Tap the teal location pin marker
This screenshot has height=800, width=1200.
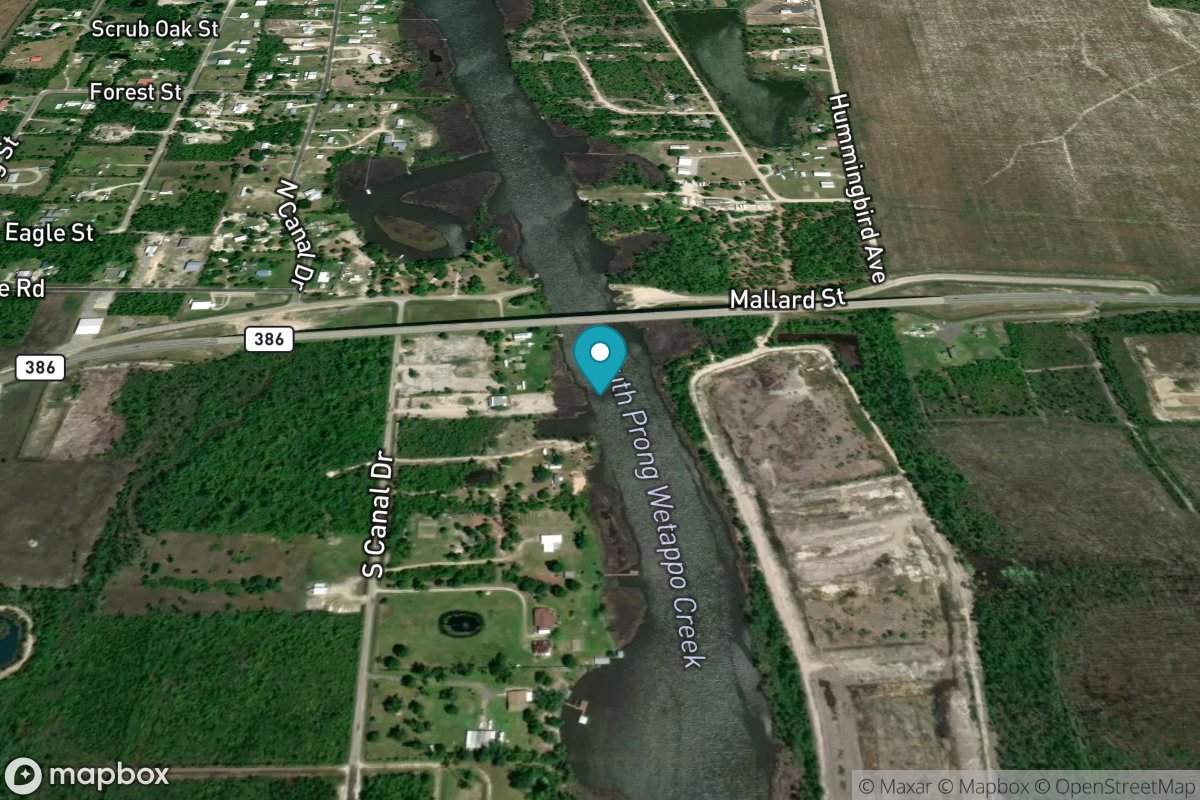pyautogui.click(x=600, y=357)
